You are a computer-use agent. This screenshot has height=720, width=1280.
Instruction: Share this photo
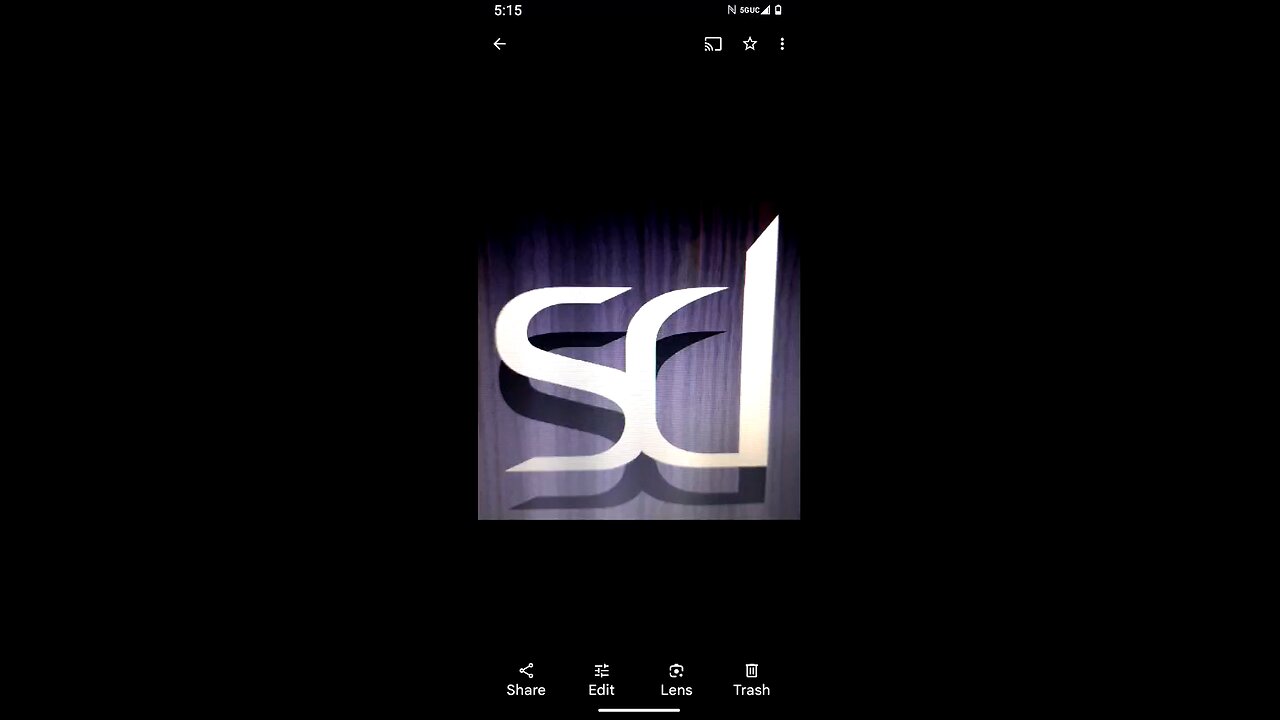tap(526, 679)
